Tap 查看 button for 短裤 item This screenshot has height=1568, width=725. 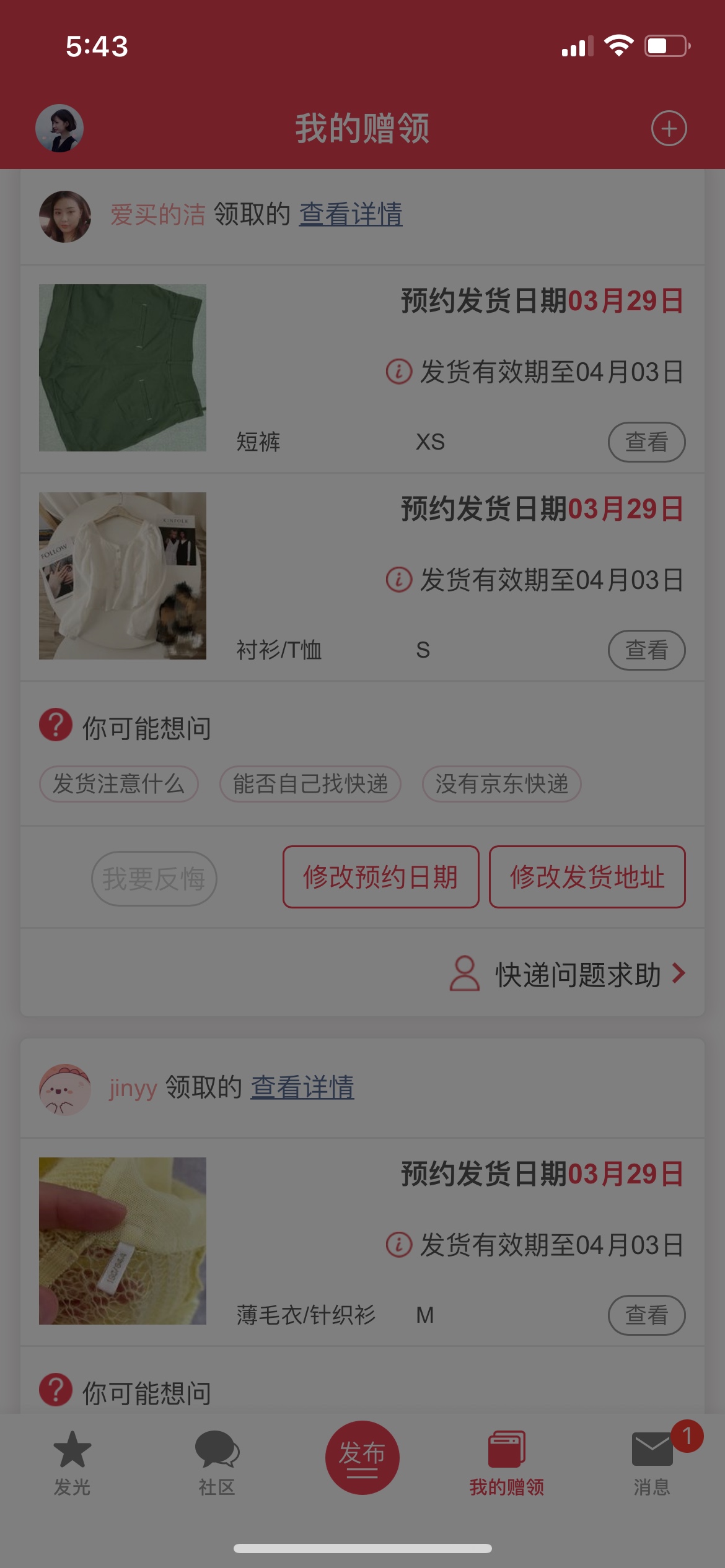pyautogui.click(x=646, y=442)
